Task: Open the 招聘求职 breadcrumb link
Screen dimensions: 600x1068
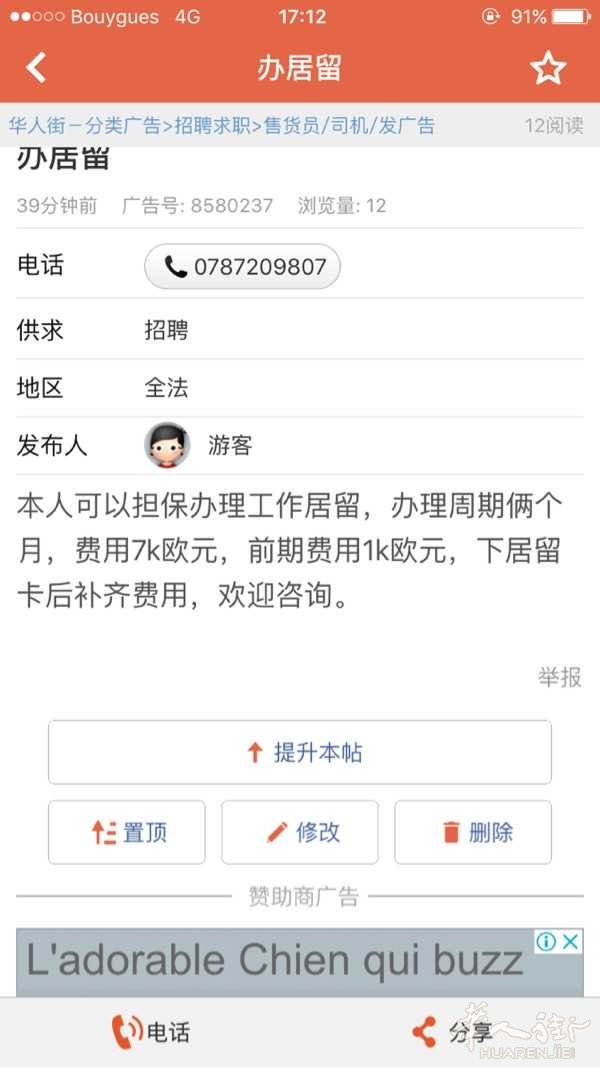Action: point(212,126)
